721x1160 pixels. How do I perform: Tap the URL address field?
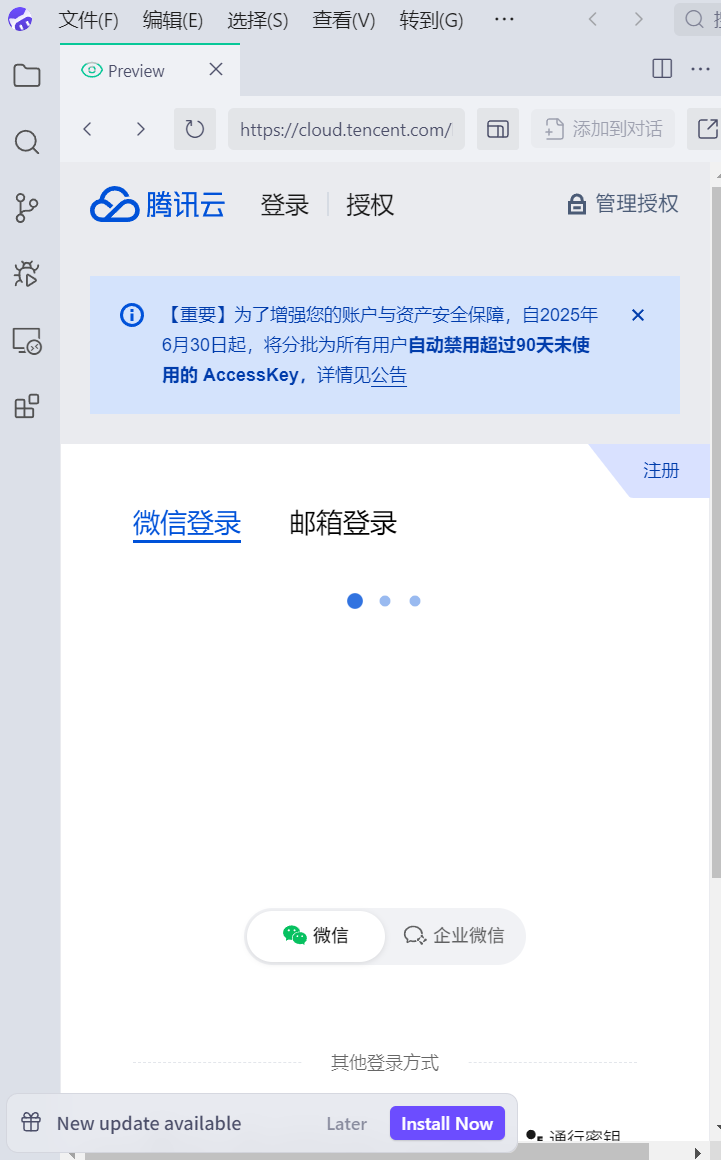tap(346, 129)
